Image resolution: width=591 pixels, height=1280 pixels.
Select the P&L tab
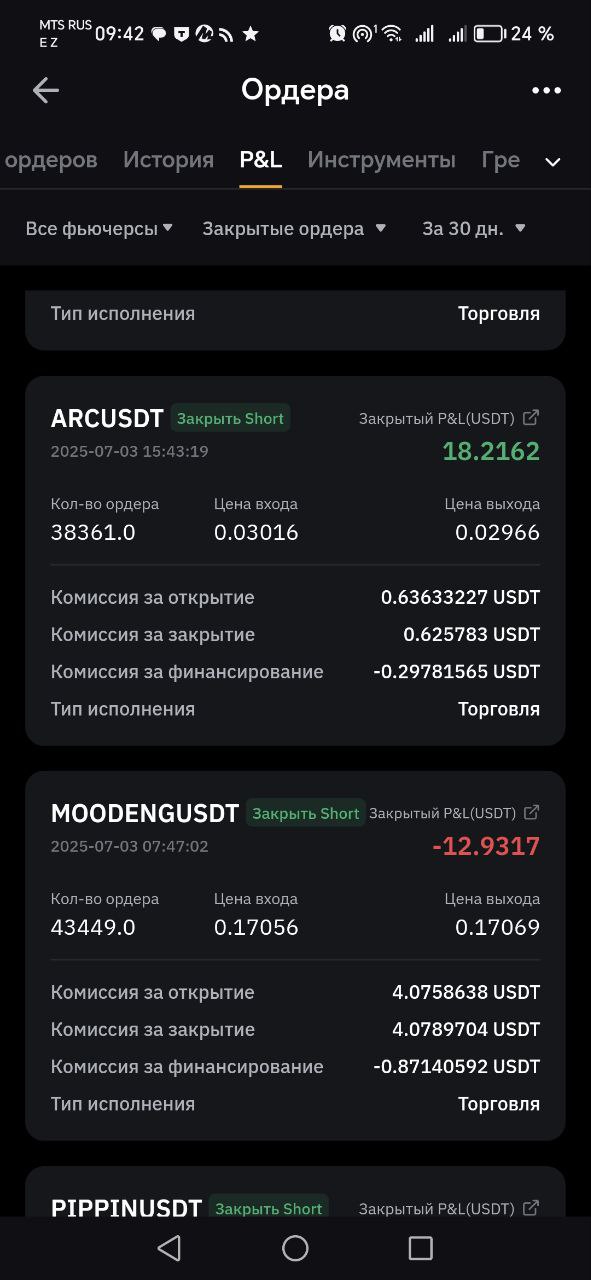pyautogui.click(x=260, y=160)
